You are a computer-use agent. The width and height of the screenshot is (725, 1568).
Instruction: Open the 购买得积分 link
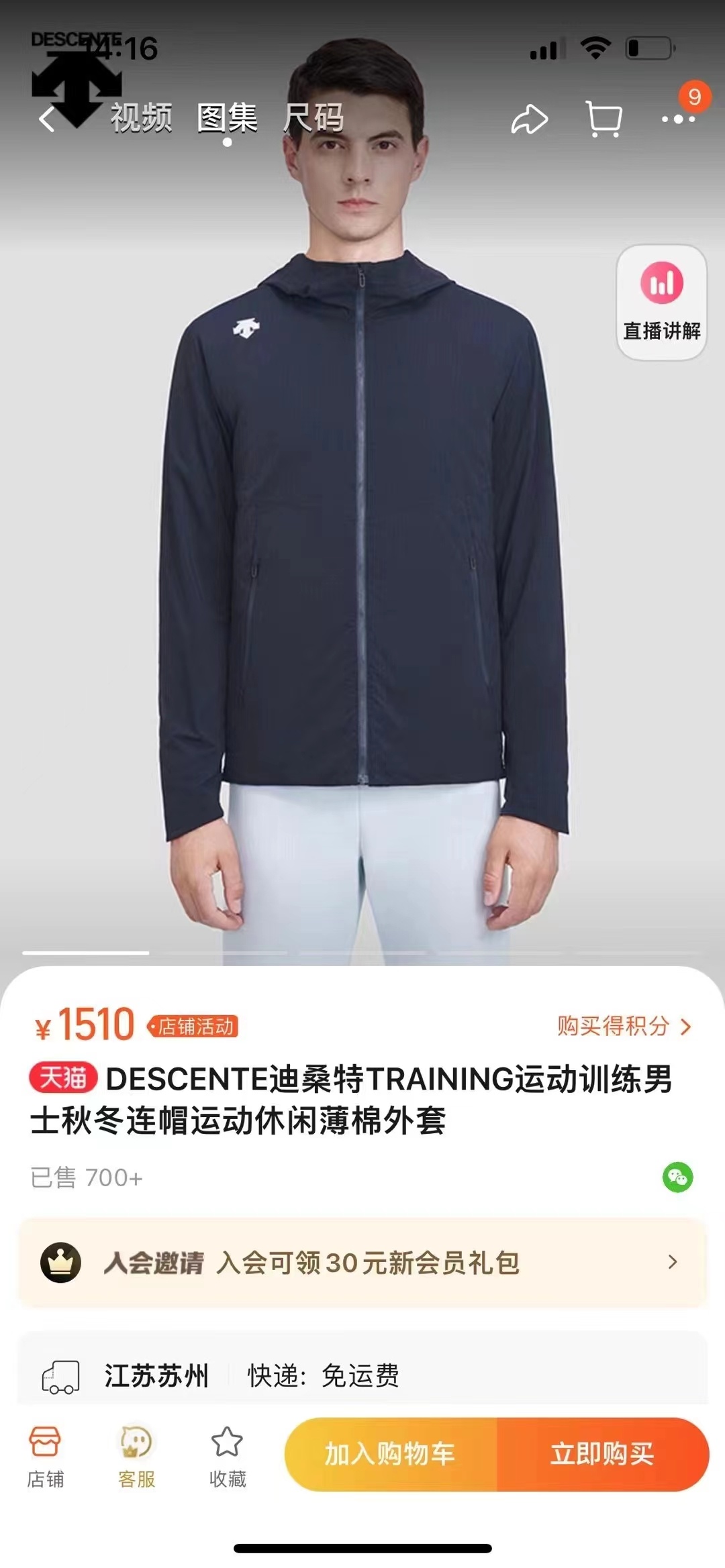pos(623,1026)
